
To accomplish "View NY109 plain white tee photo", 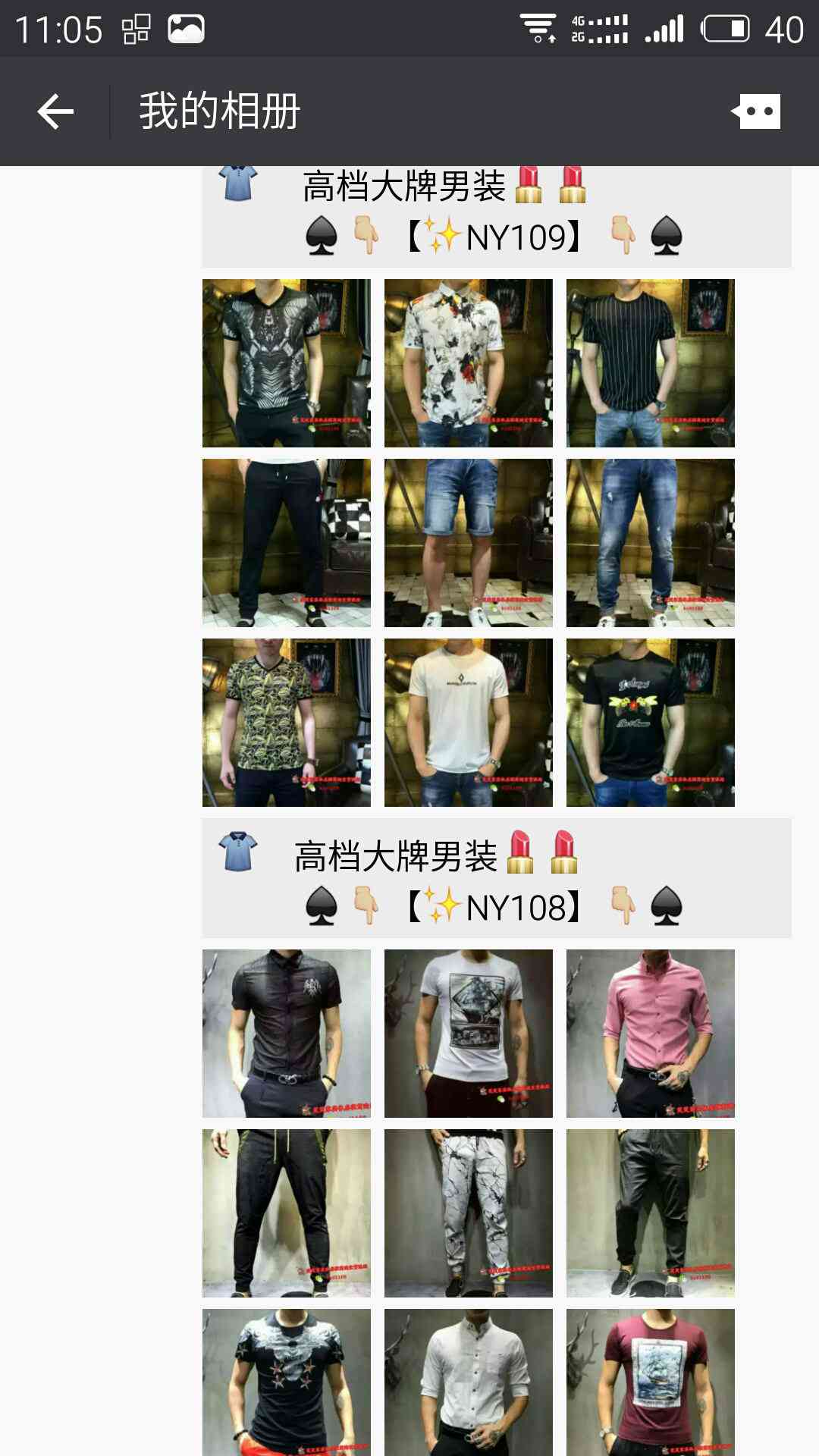I will tap(468, 722).
